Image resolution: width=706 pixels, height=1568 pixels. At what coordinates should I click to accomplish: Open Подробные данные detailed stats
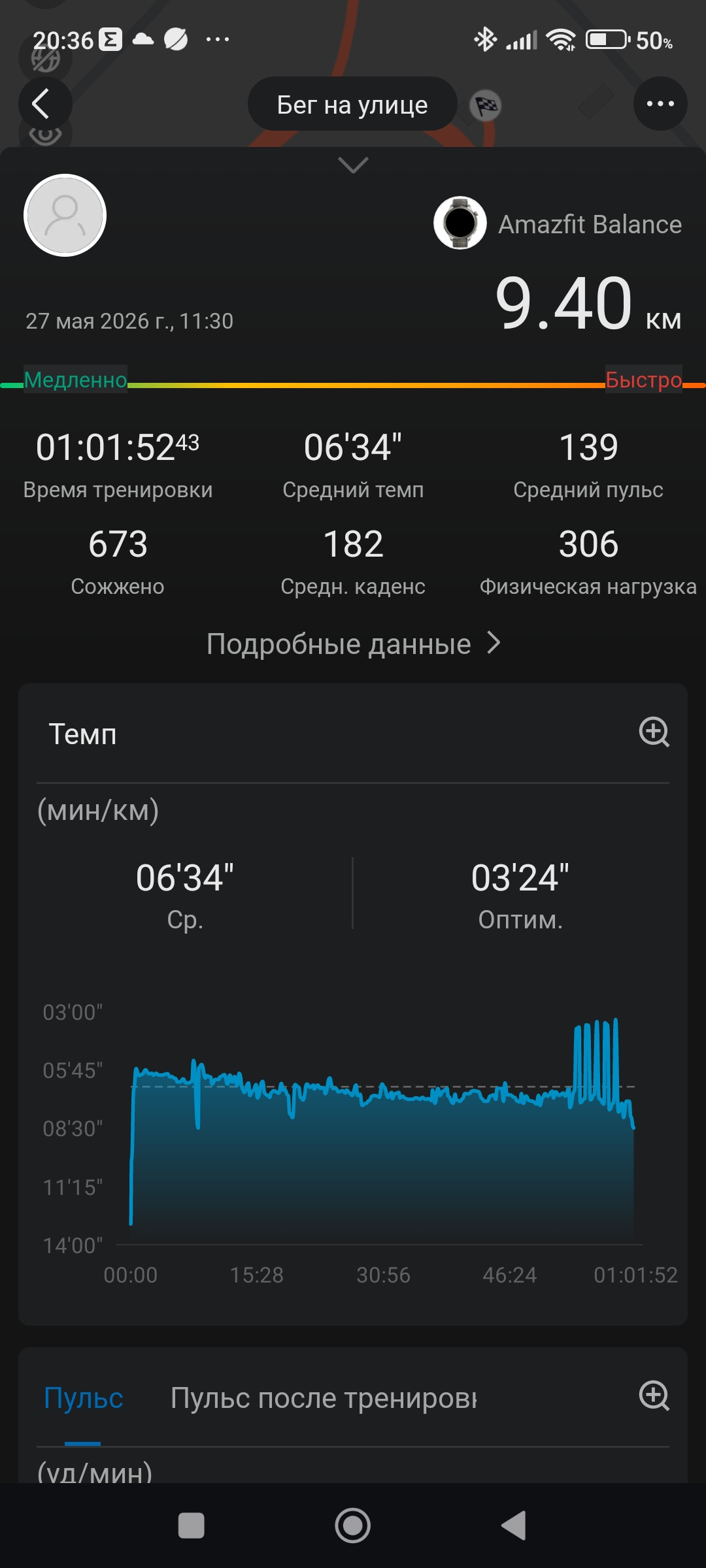click(353, 644)
